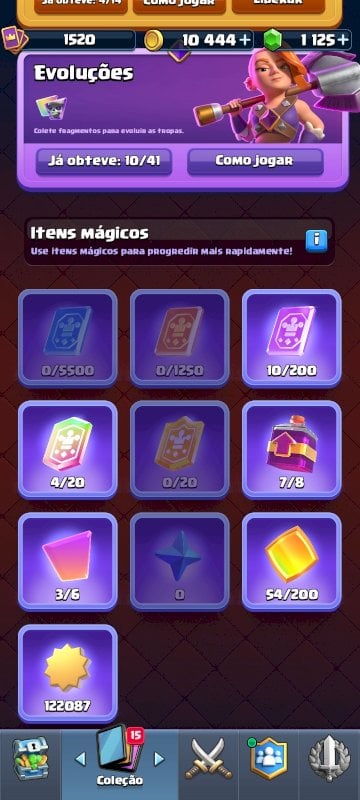Add more gems with the plus icon
The image size is (360, 800).
pos(344,39)
